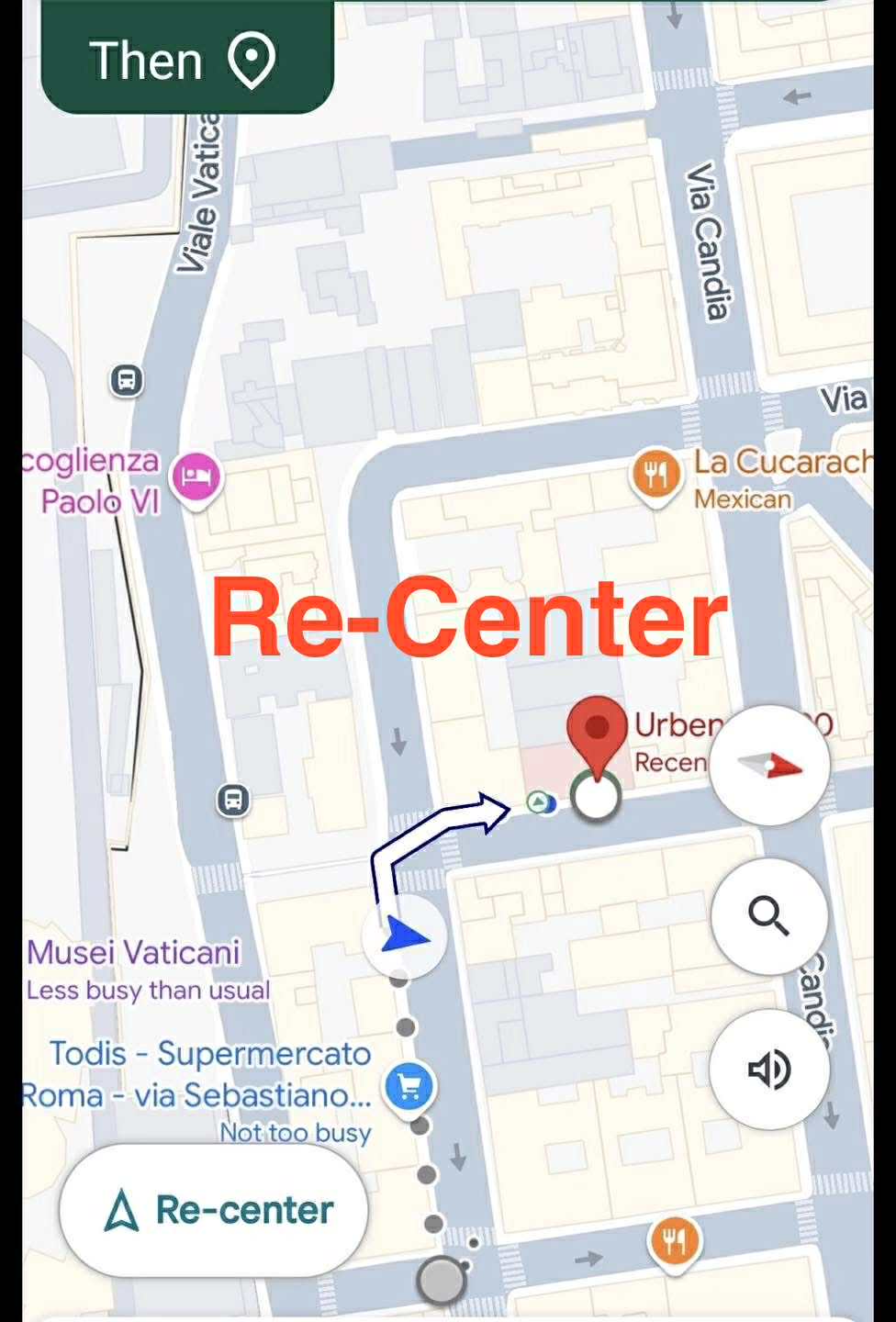Reset map orientation with the compass

769,765
